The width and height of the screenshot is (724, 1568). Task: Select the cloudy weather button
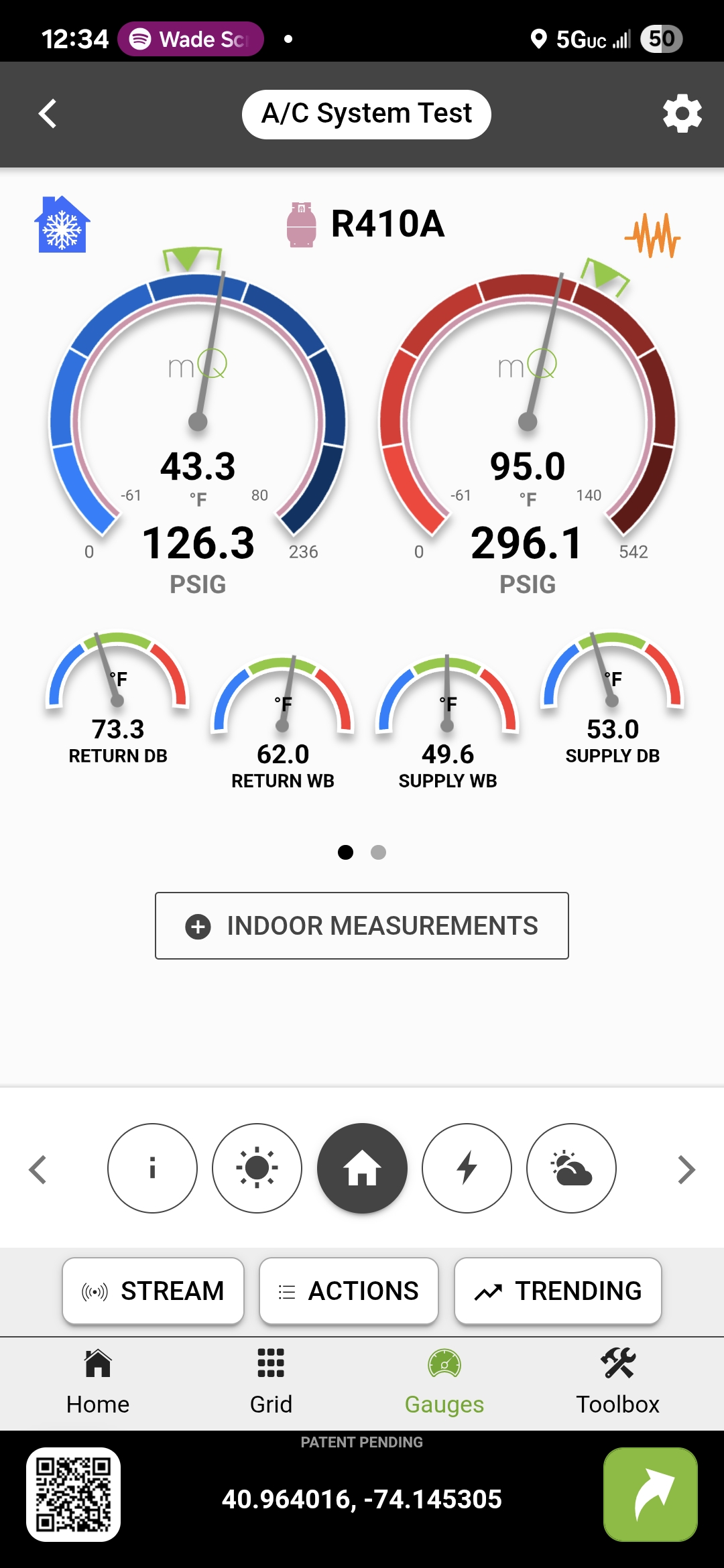click(571, 1168)
